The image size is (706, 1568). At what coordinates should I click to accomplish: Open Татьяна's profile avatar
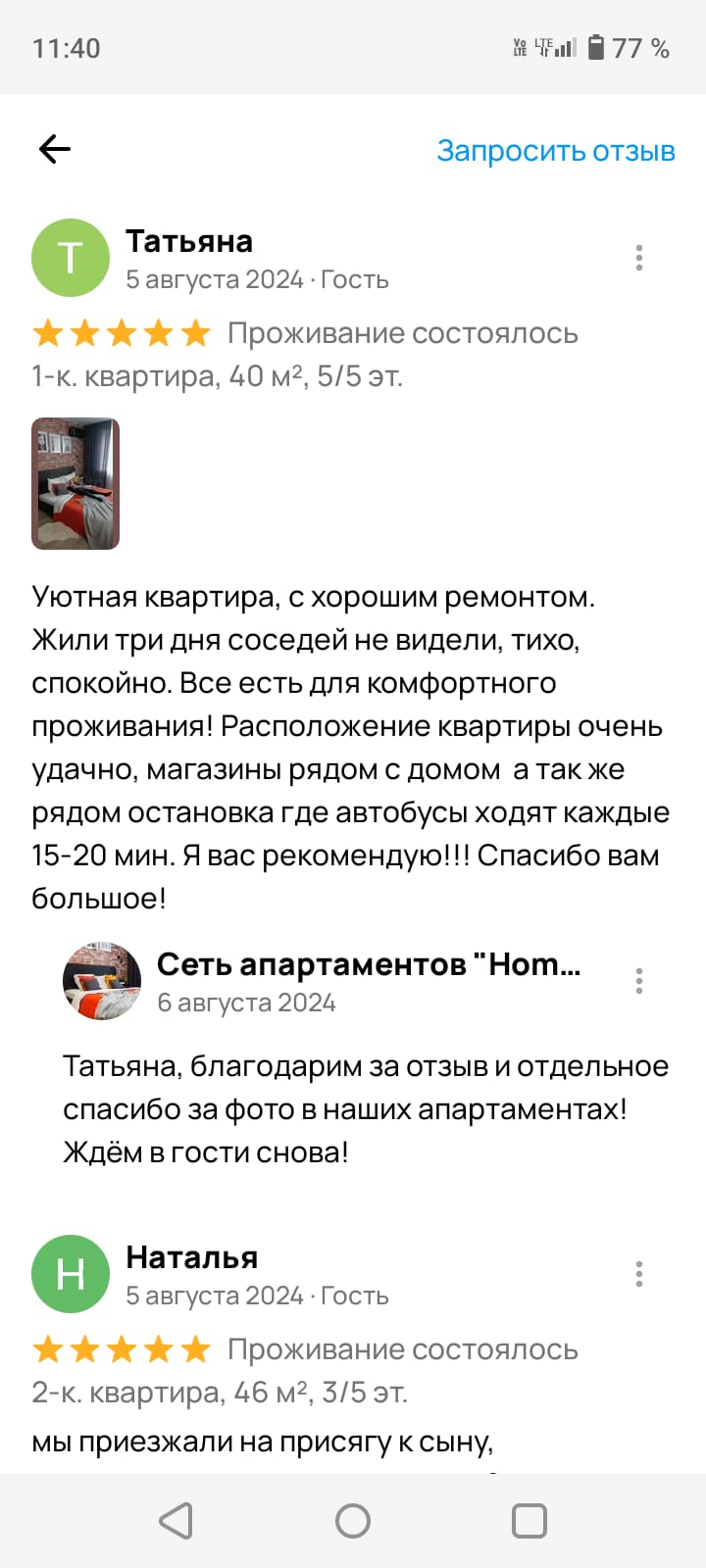pos(71,258)
